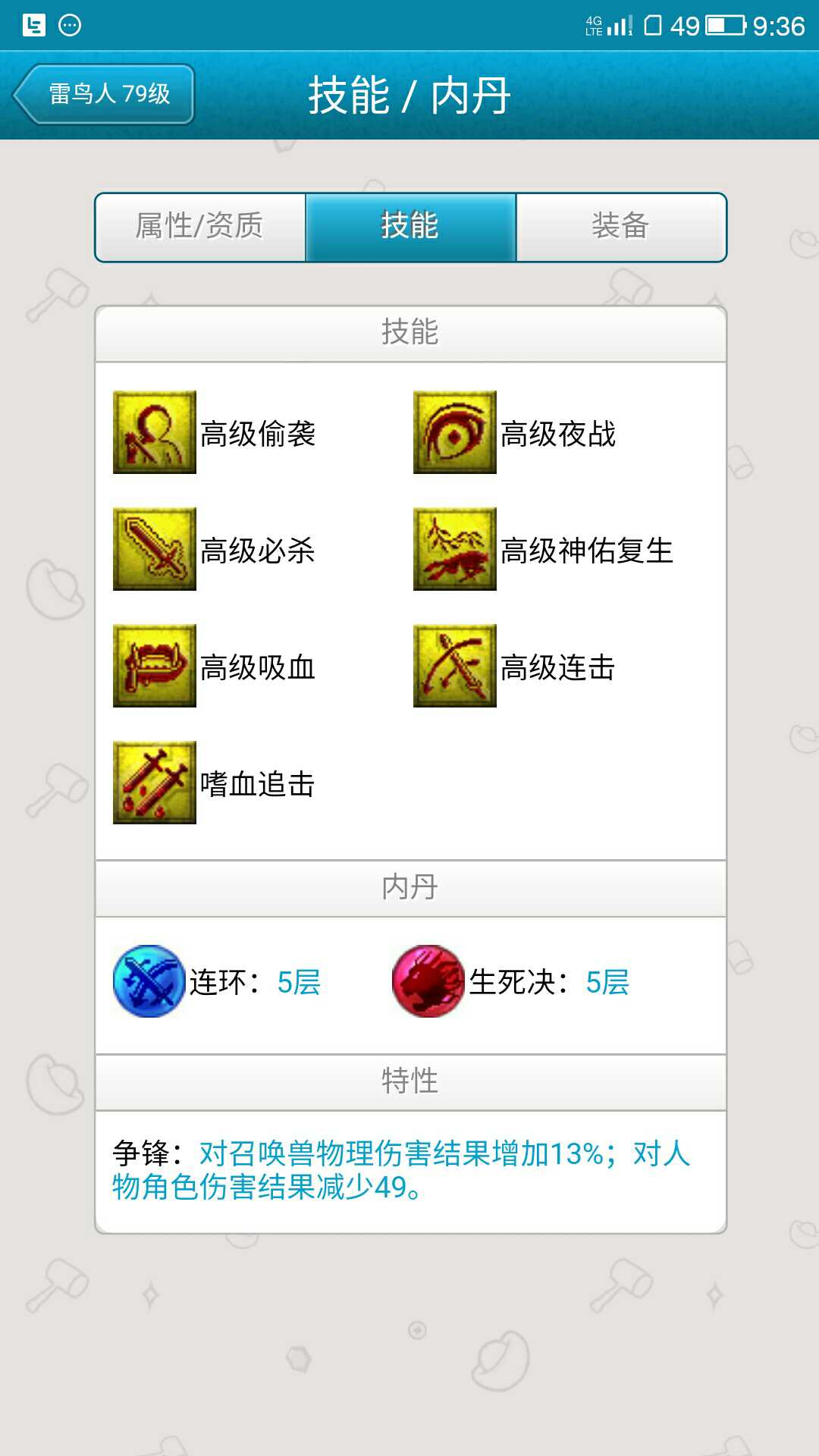The image size is (819, 1456).
Task: Open 高级必杀 skill details
Action: 155,549
